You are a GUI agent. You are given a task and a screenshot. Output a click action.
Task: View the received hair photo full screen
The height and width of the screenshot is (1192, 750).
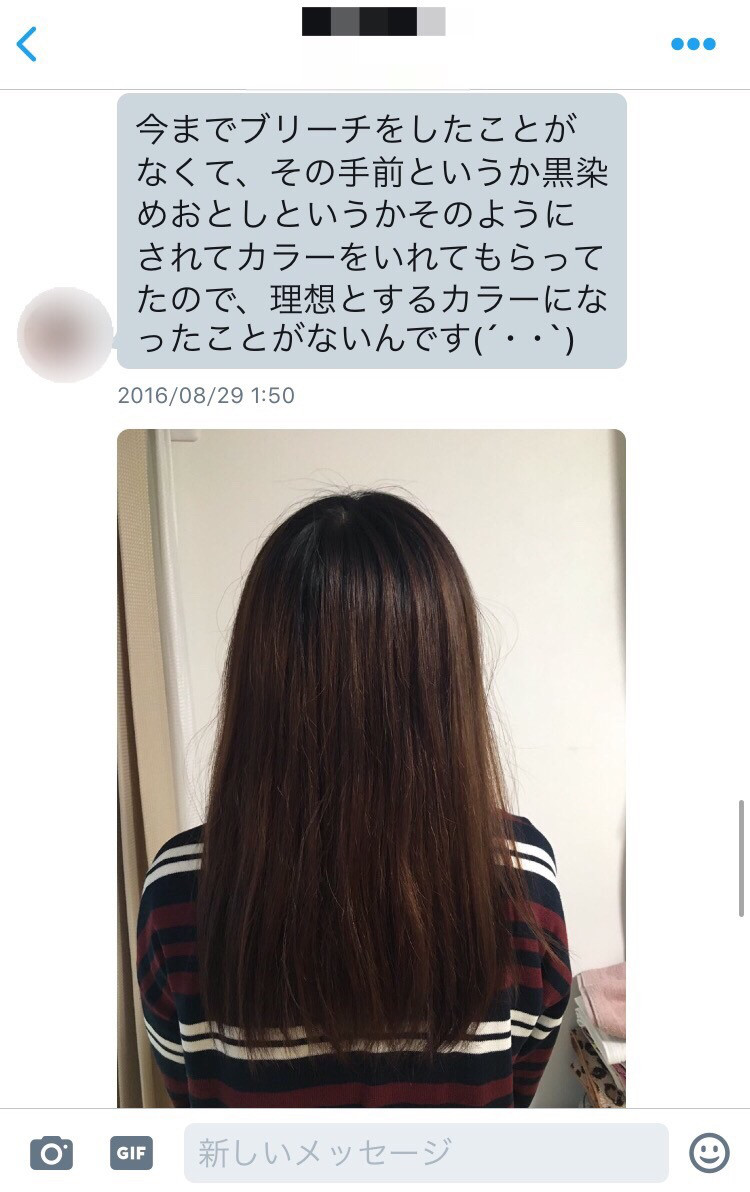click(371, 768)
